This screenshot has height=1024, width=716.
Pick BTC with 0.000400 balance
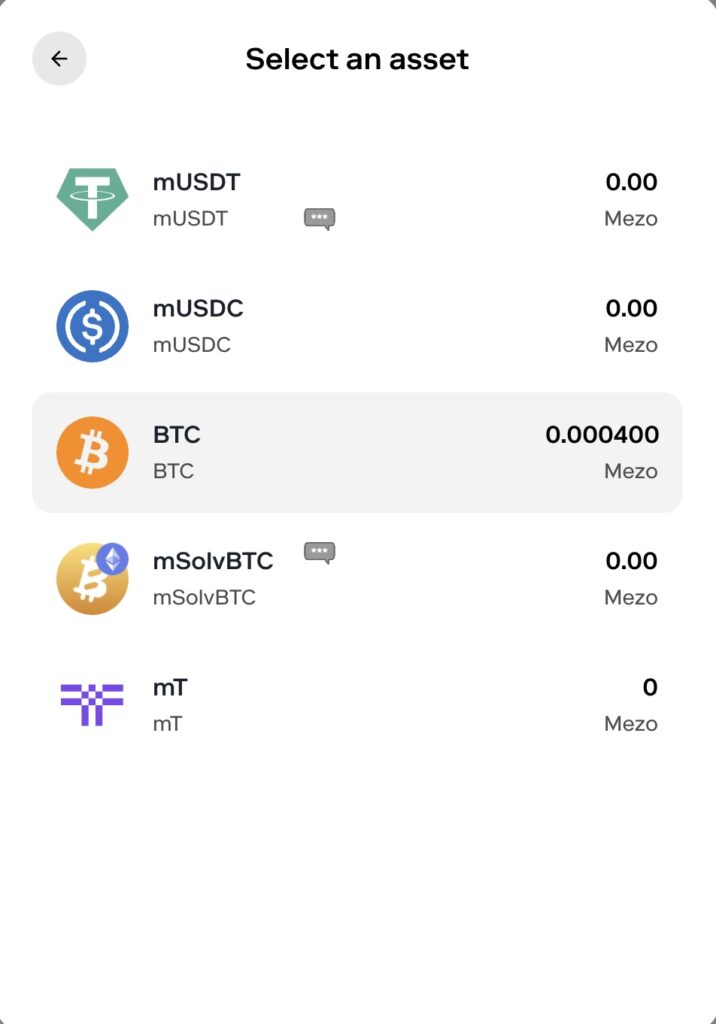pyautogui.click(x=357, y=452)
